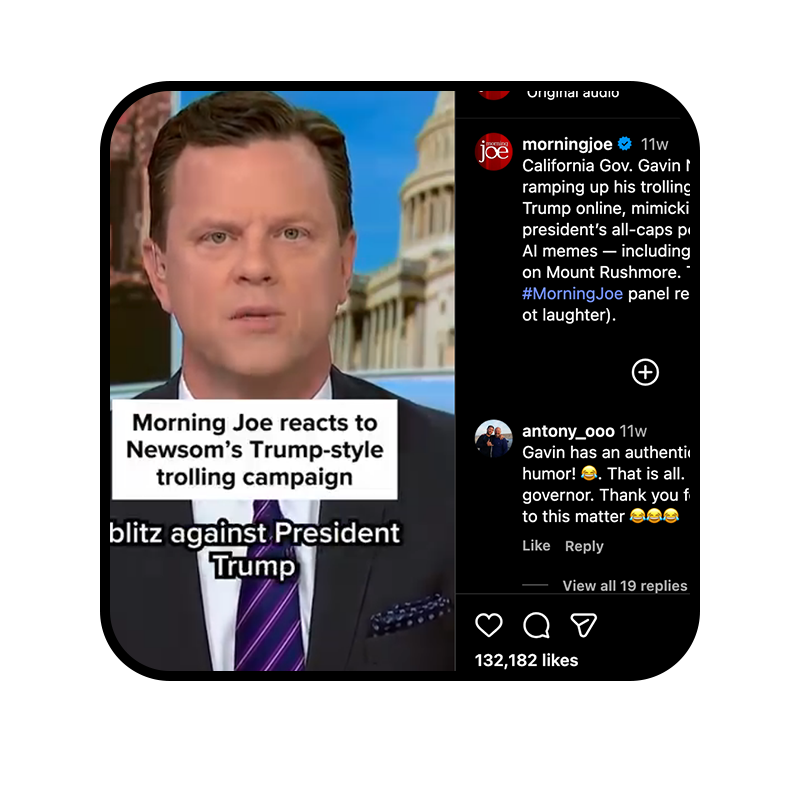
Task: Open morningjoe's profile picture
Action: tap(494, 152)
